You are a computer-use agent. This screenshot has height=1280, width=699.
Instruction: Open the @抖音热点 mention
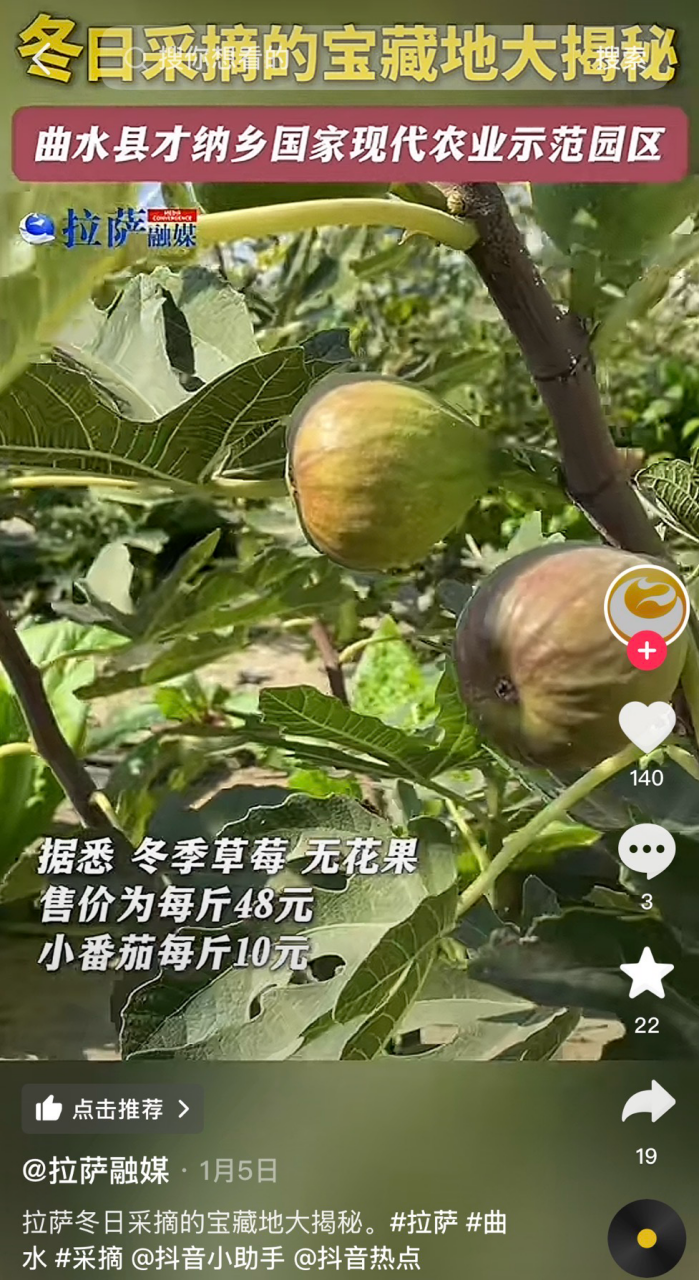pos(357,1257)
